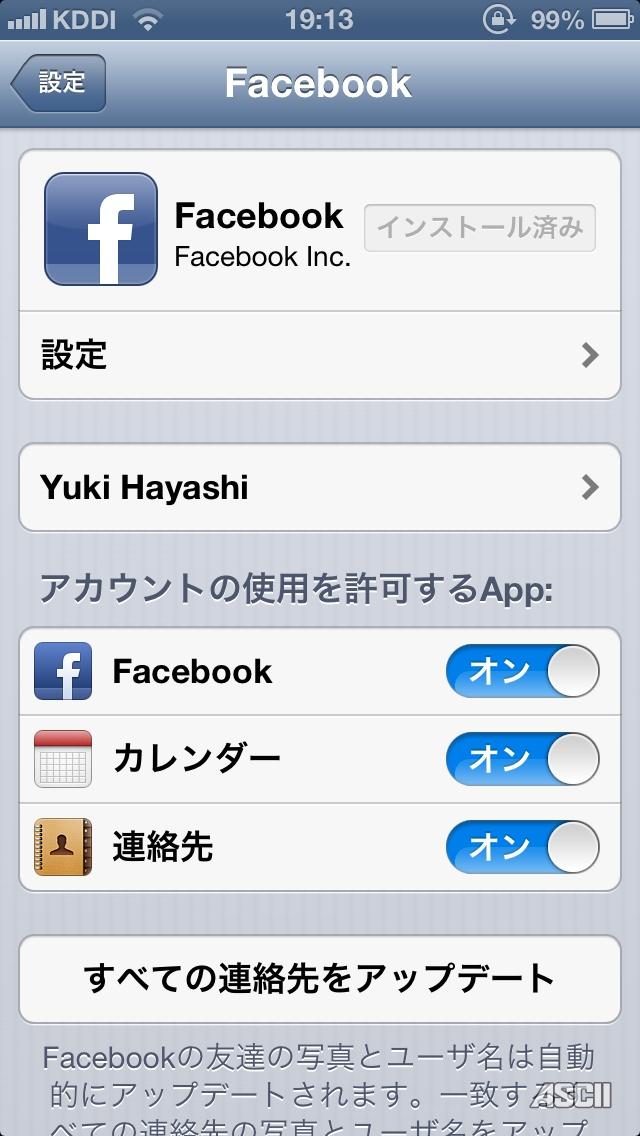Viewport: 640px width, 1136px height.
Task: Open the Facebook 設定 row
Action: (x=319, y=355)
